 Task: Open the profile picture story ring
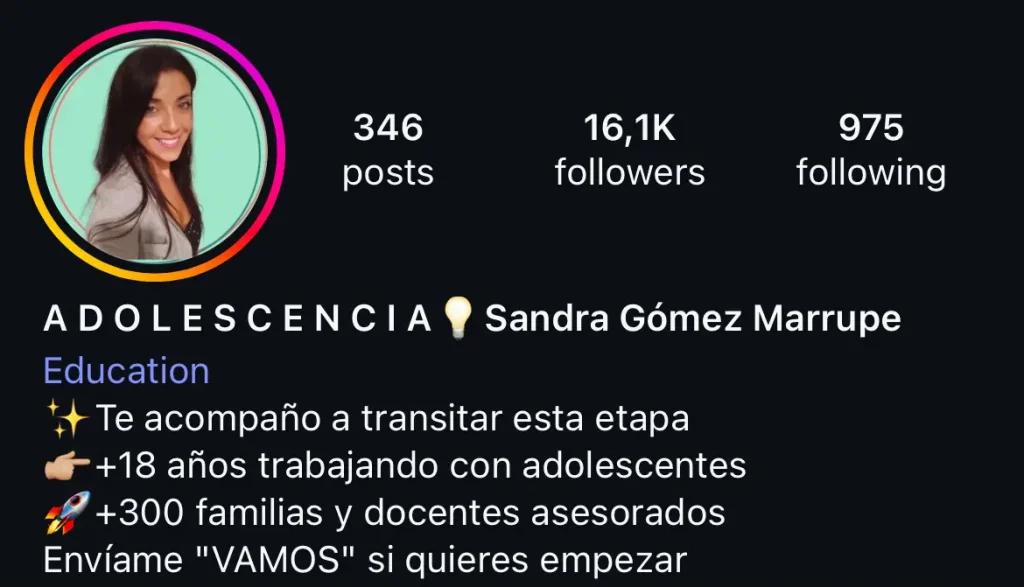click(155, 151)
